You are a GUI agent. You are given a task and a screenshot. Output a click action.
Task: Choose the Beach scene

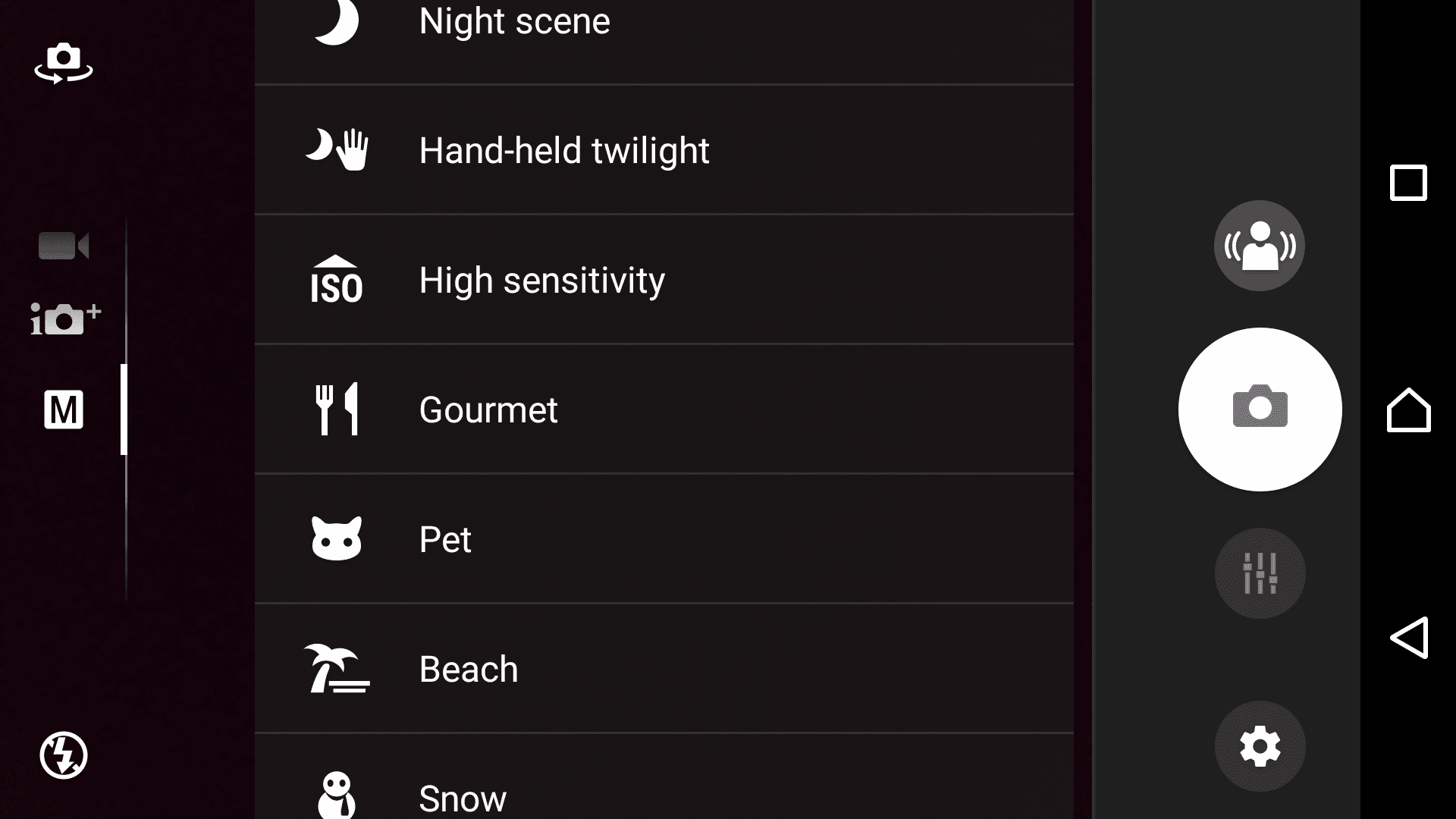coord(664,669)
